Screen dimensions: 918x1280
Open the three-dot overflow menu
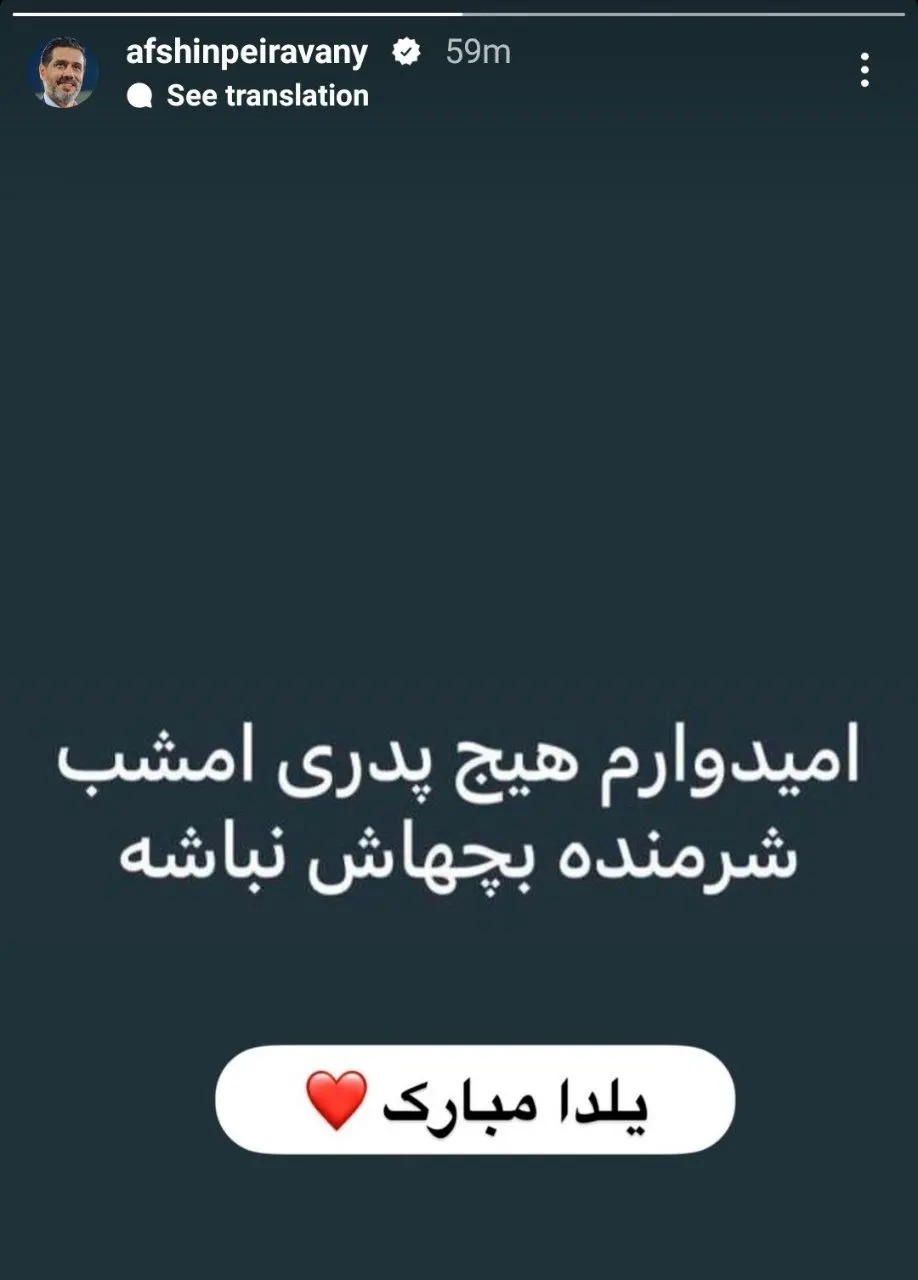coord(864,71)
